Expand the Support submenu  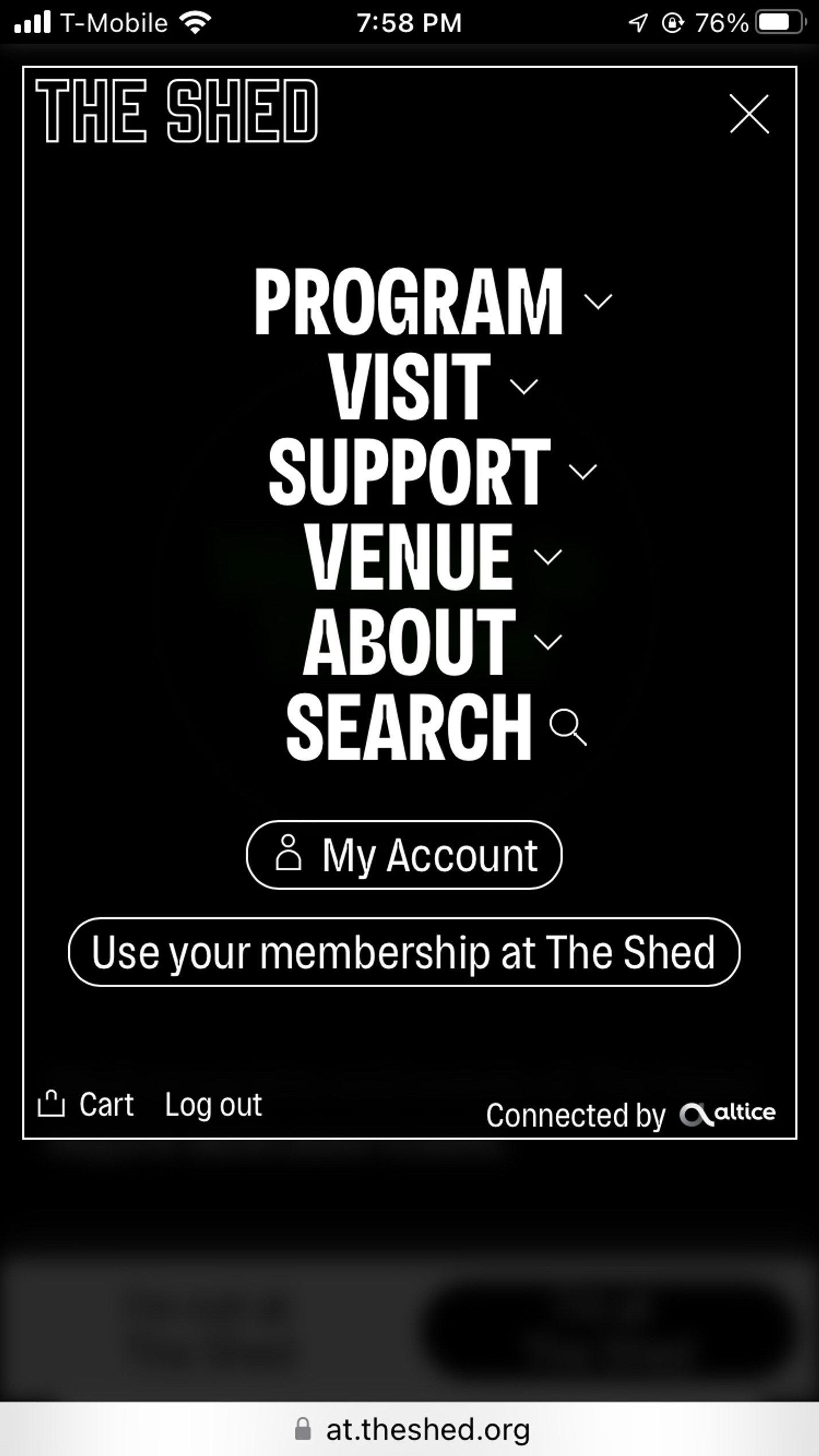click(x=583, y=471)
